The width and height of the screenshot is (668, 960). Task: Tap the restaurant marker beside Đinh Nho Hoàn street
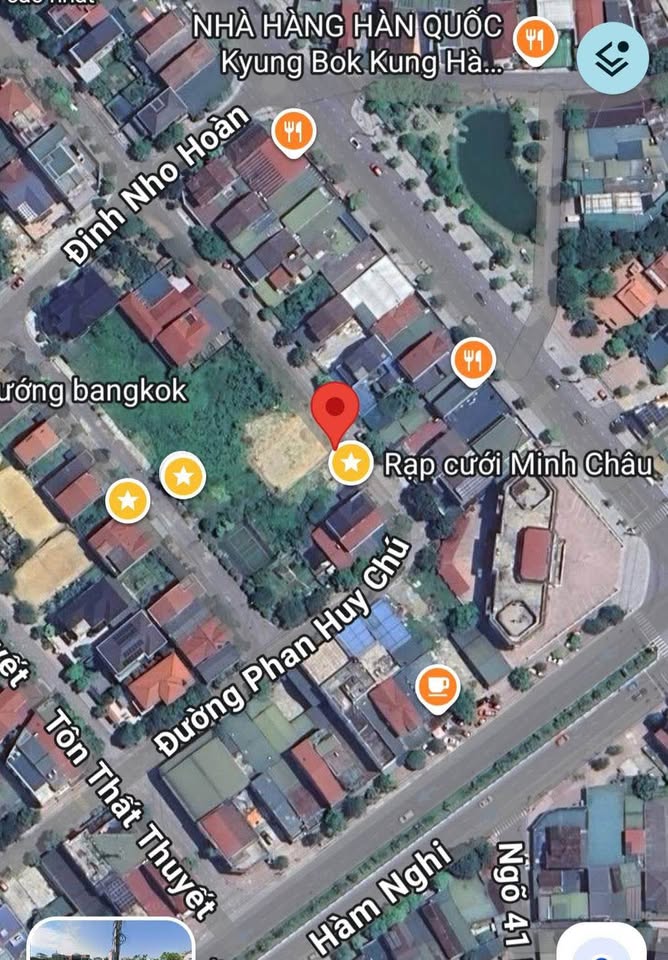pyautogui.click(x=293, y=131)
